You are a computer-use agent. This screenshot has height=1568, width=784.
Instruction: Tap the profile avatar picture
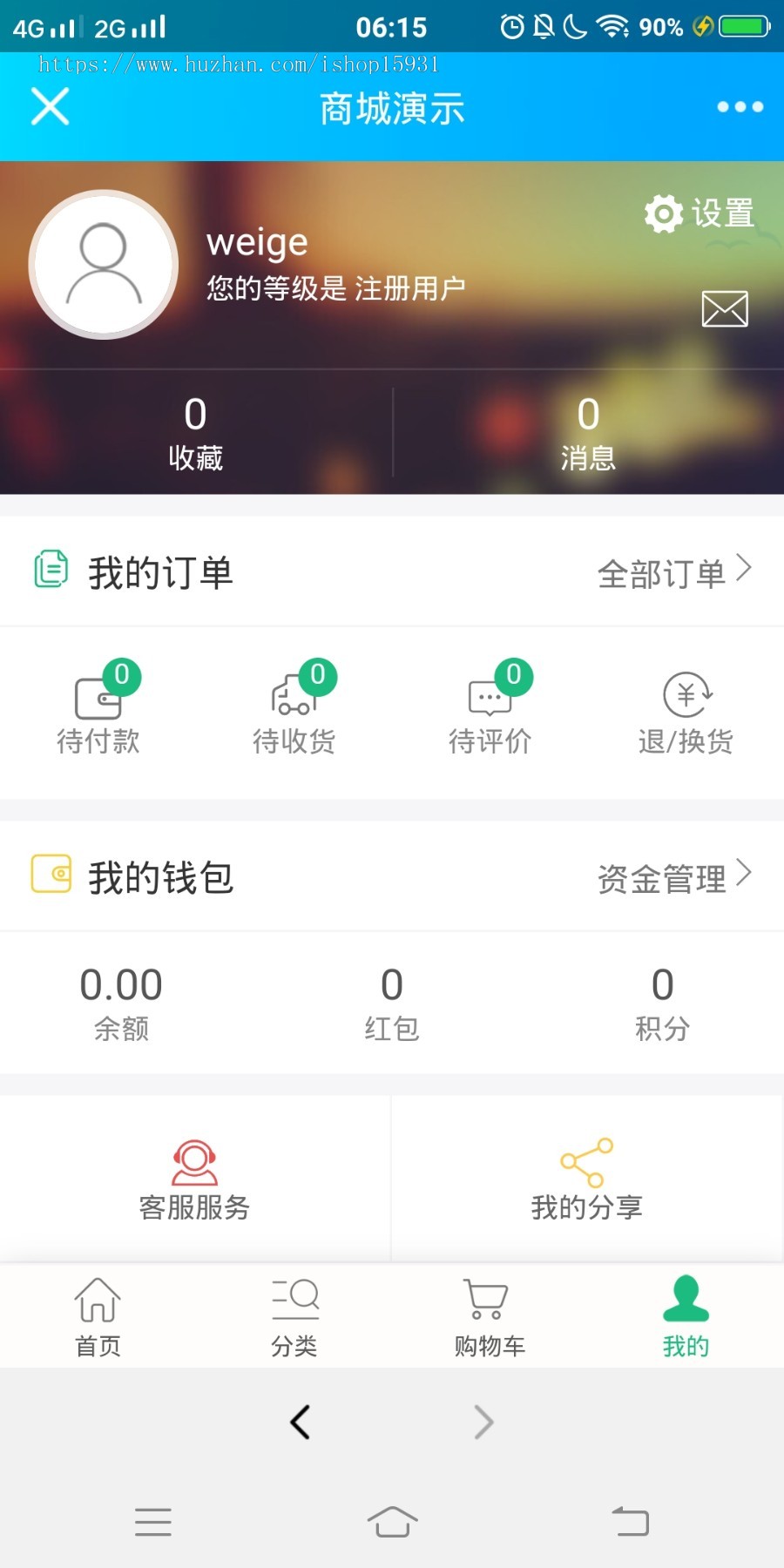pyautogui.click(x=104, y=265)
